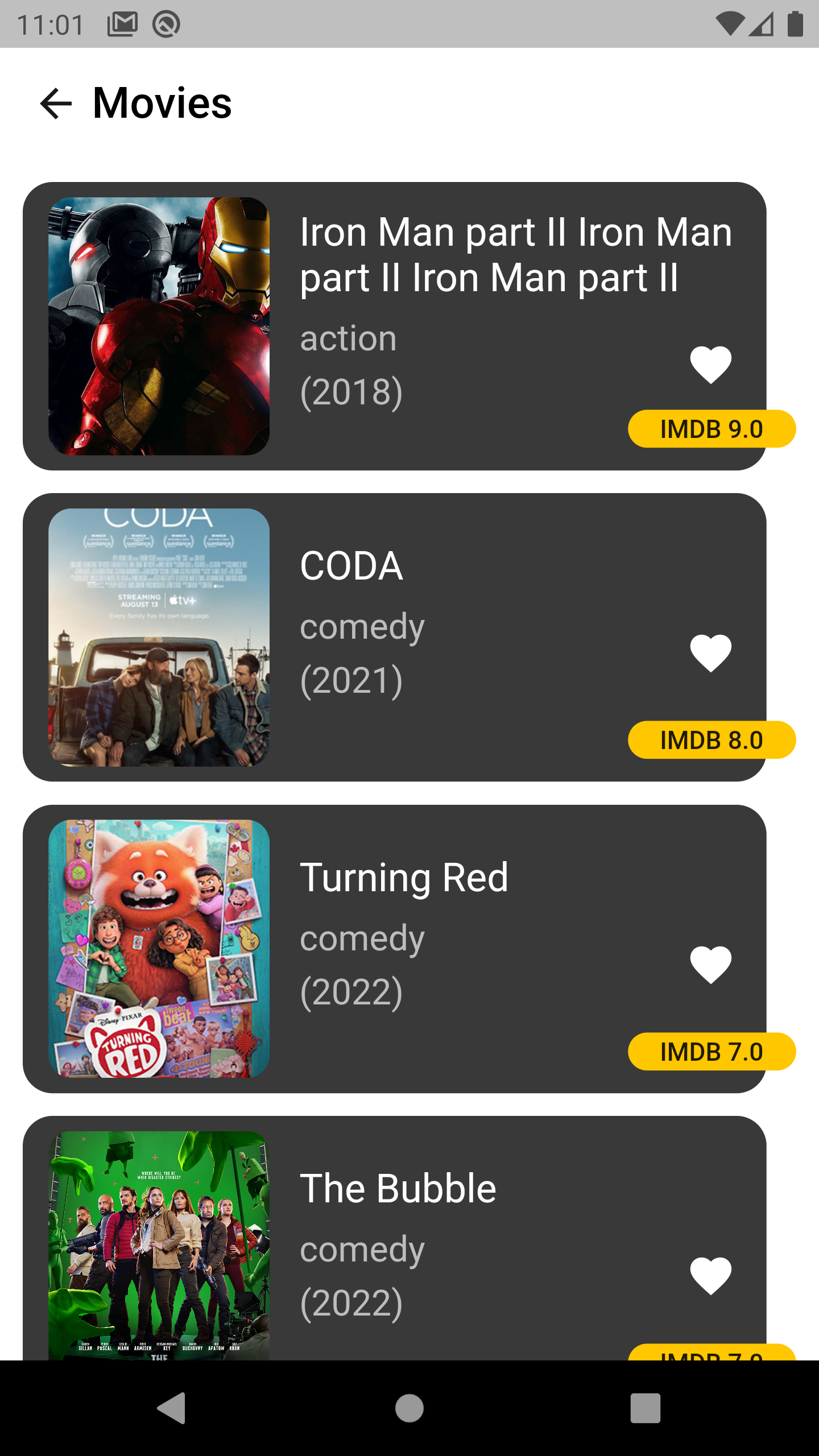Like the Turning Red movie
819x1456 pixels.
tap(710, 965)
